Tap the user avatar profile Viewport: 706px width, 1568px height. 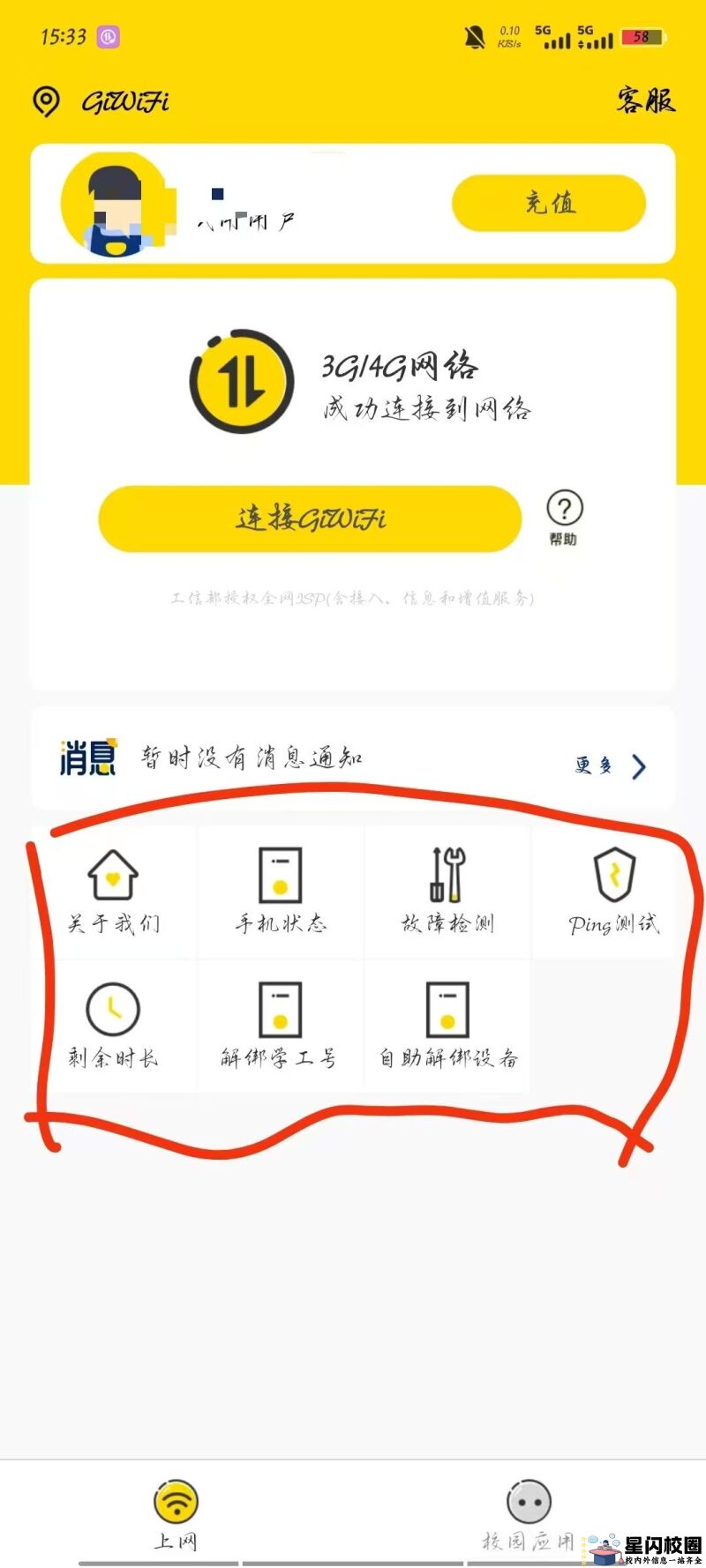(x=113, y=205)
